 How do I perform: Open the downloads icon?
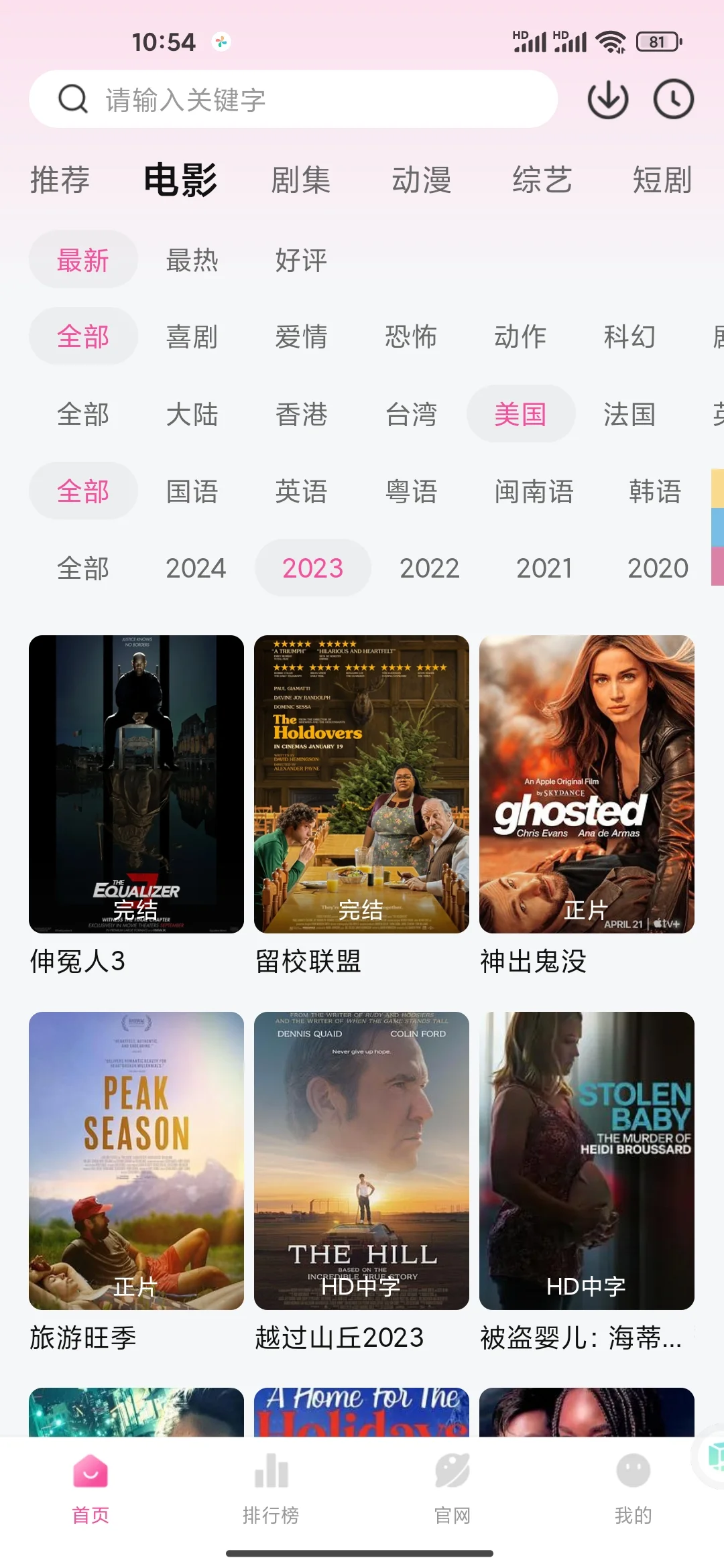click(x=607, y=100)
